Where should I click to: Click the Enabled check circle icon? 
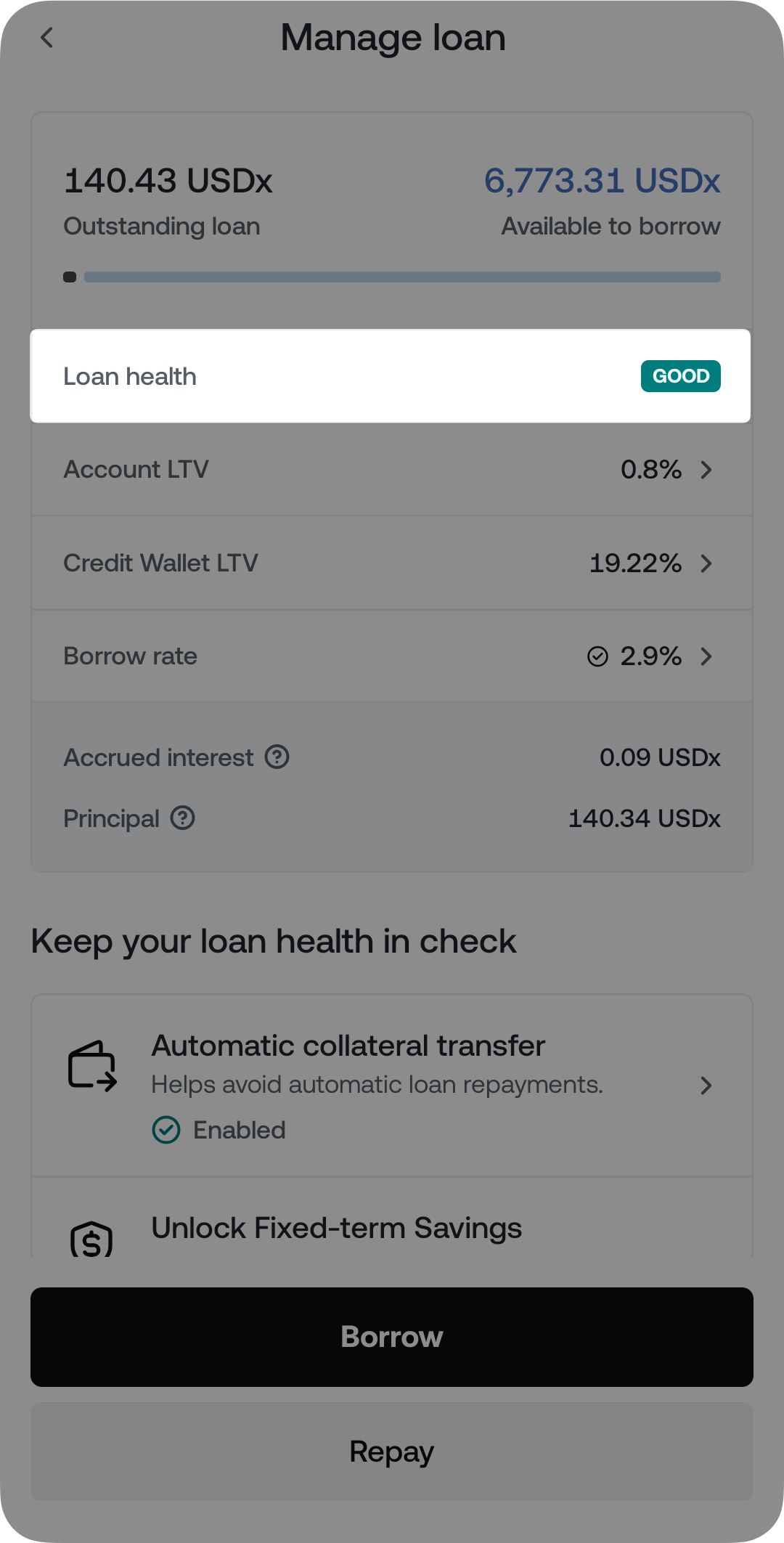[166, 1130]
